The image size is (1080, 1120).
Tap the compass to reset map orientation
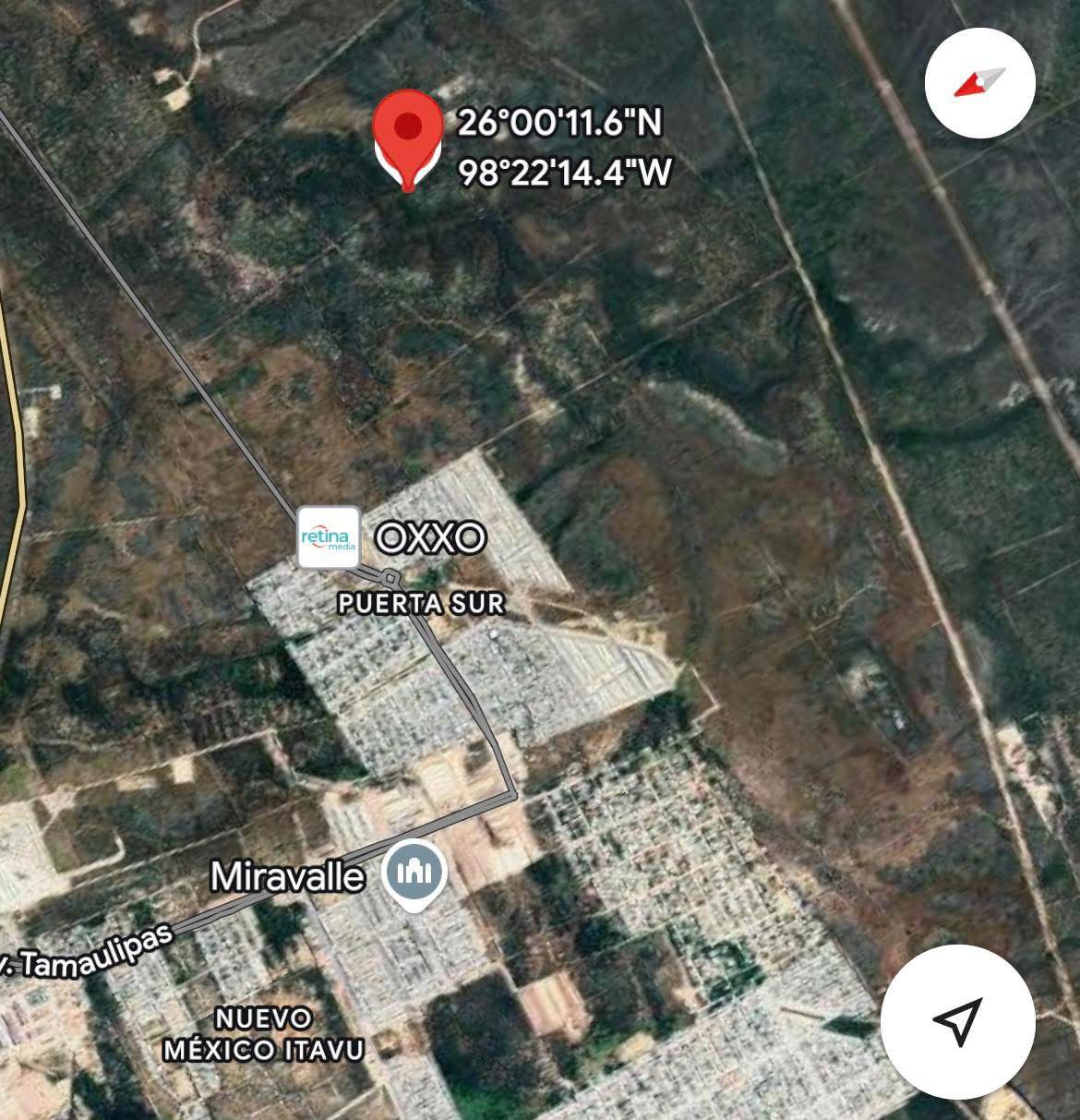coord(979,83)
